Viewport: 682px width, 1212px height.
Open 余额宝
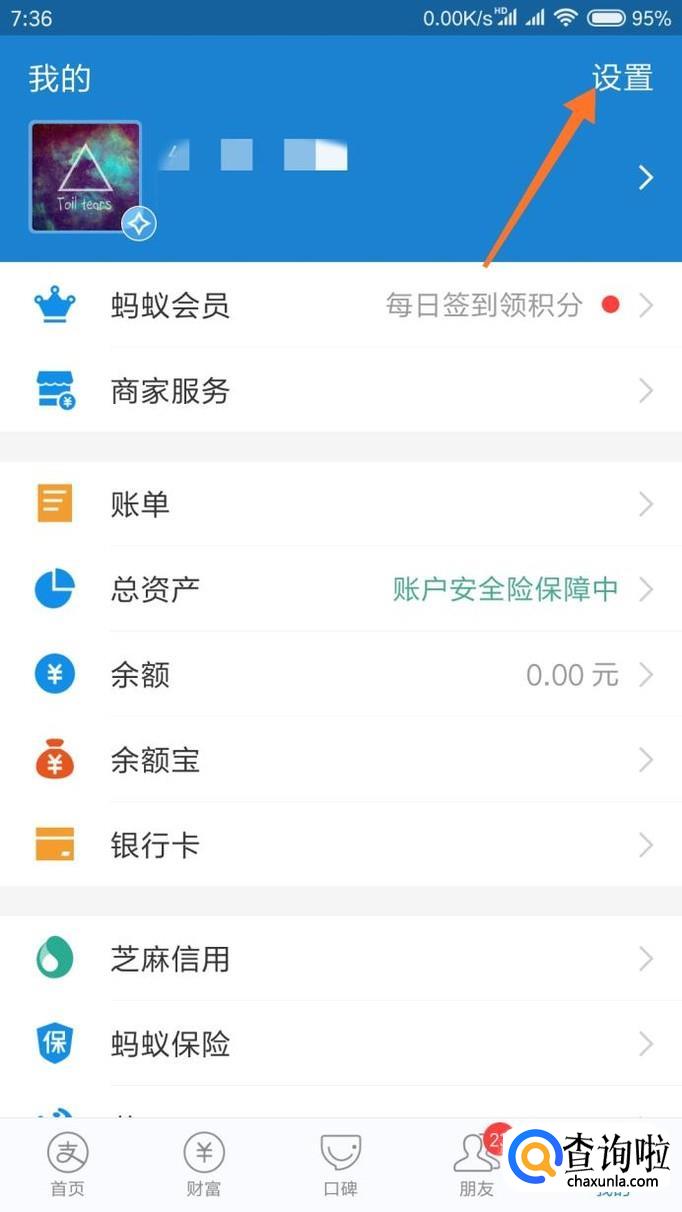tap(340, 760)
